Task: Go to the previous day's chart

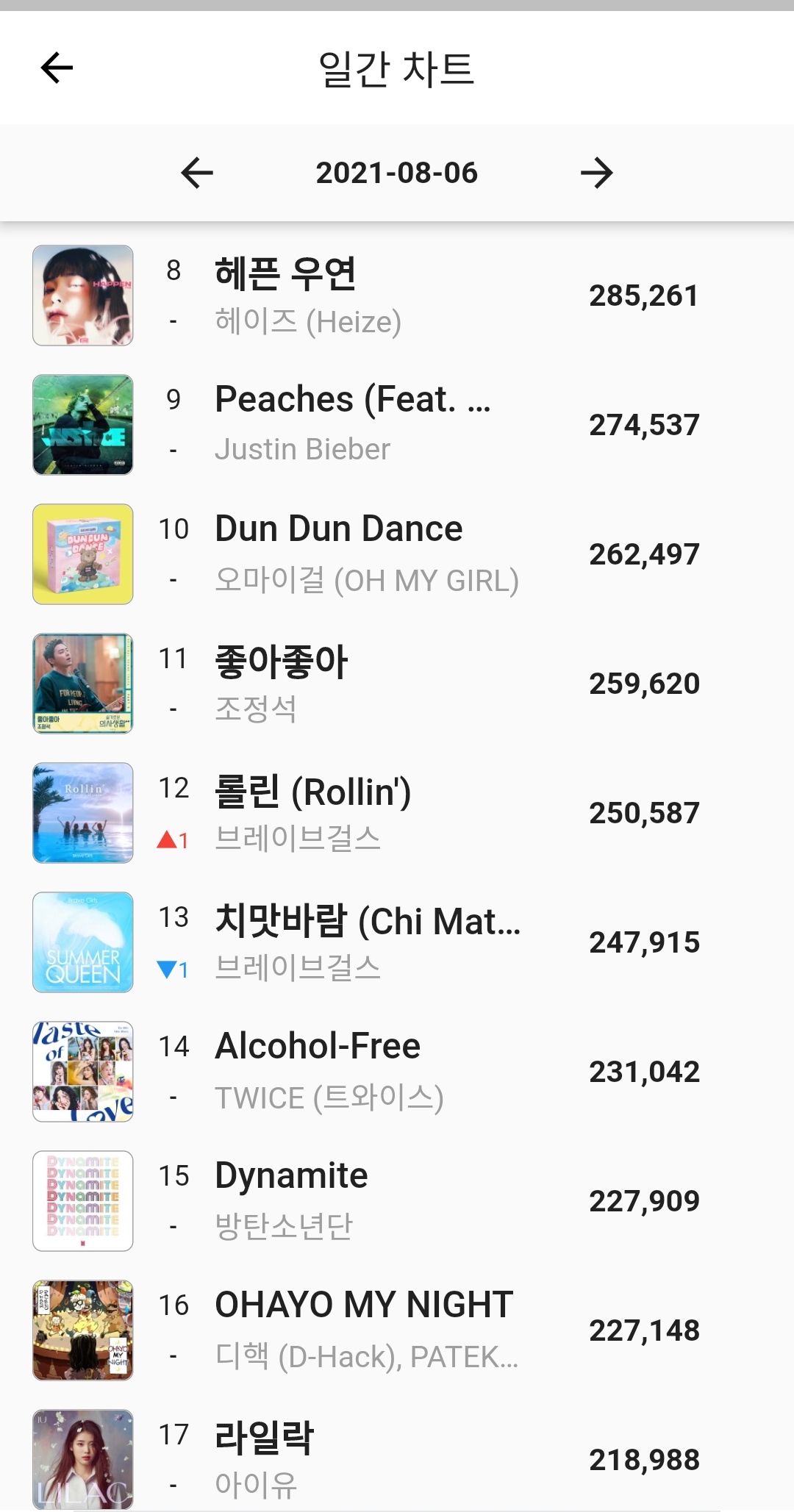Action: coord(197,173)
